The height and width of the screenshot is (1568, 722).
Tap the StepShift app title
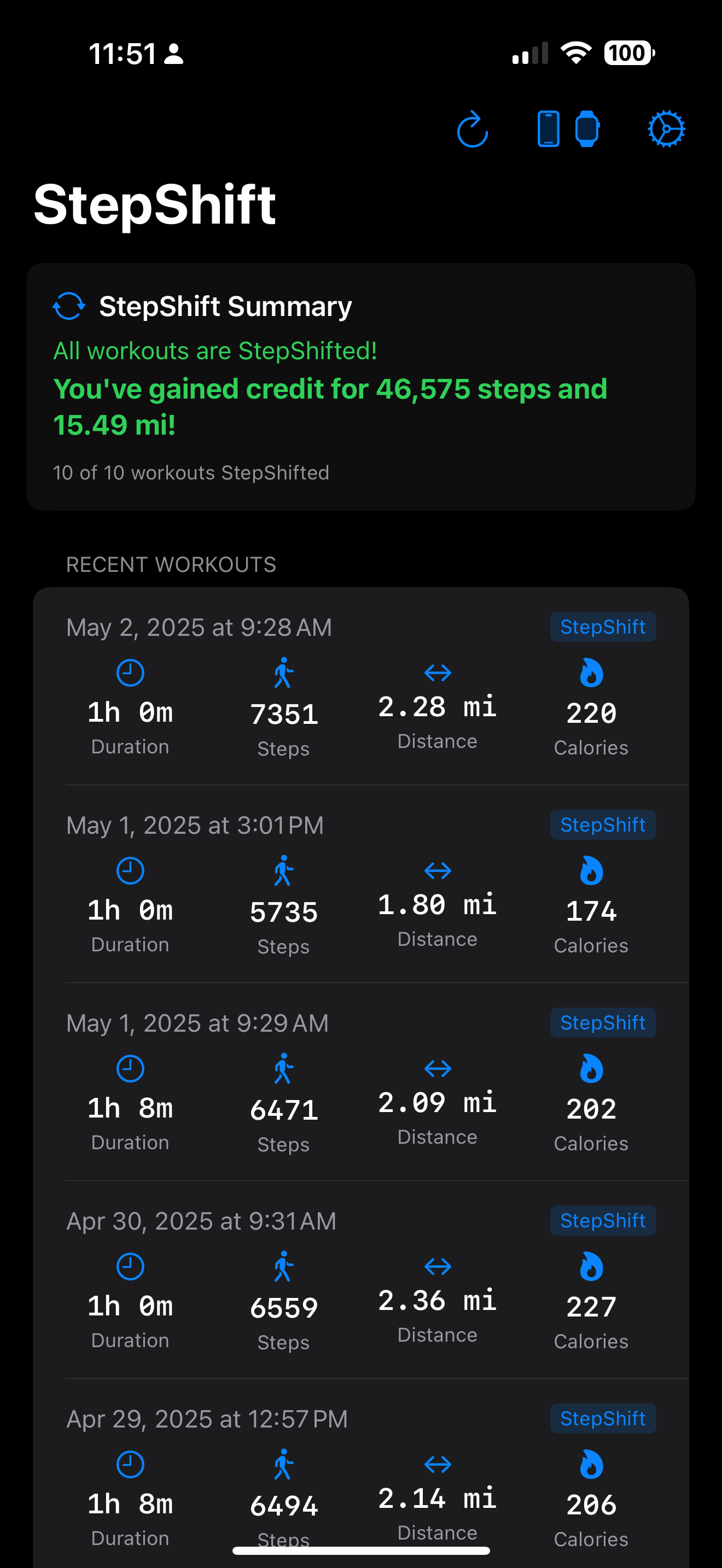tap(155, 206)
